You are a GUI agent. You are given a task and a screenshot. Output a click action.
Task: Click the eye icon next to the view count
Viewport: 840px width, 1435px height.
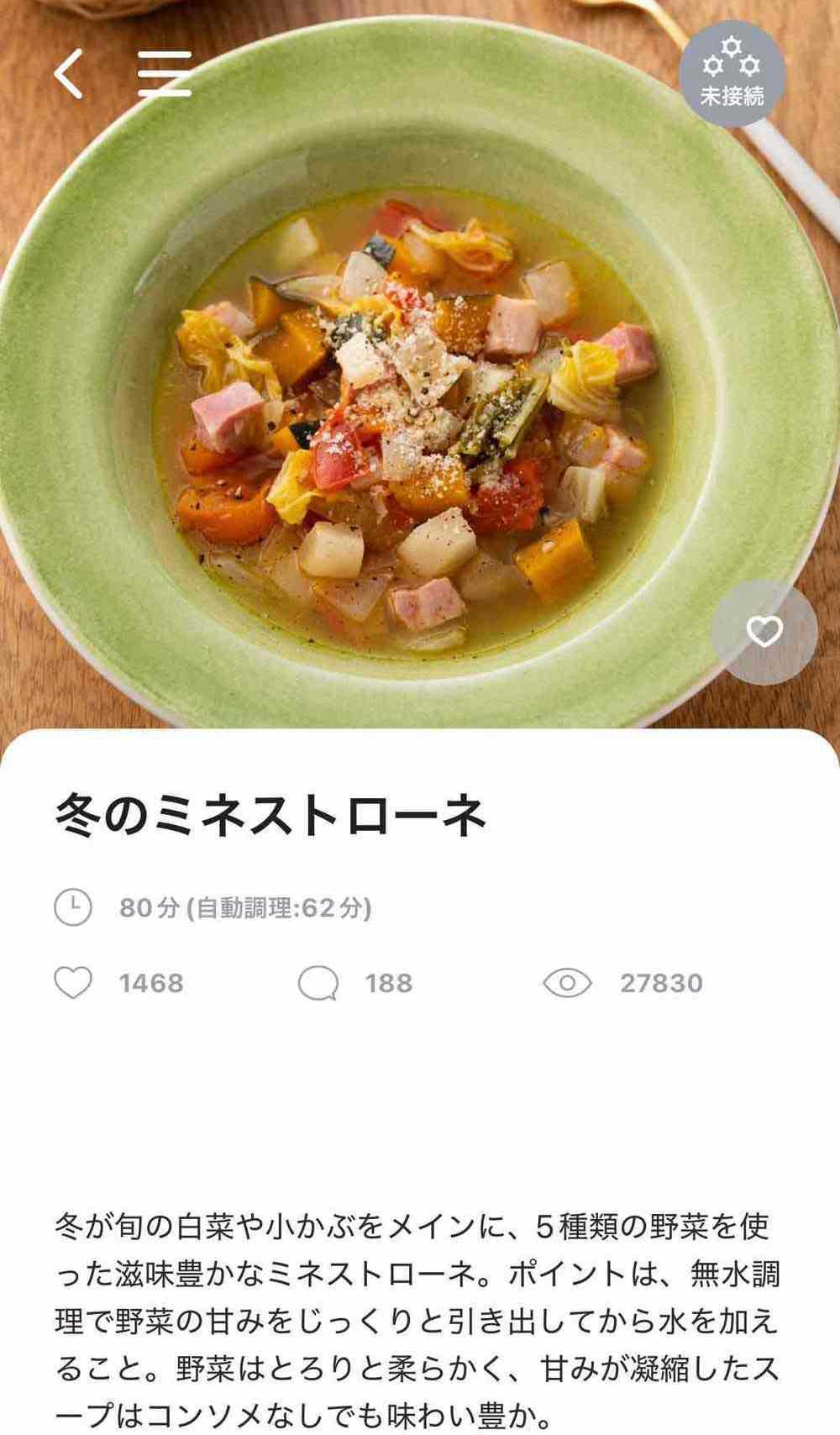[x=569, y=981]
